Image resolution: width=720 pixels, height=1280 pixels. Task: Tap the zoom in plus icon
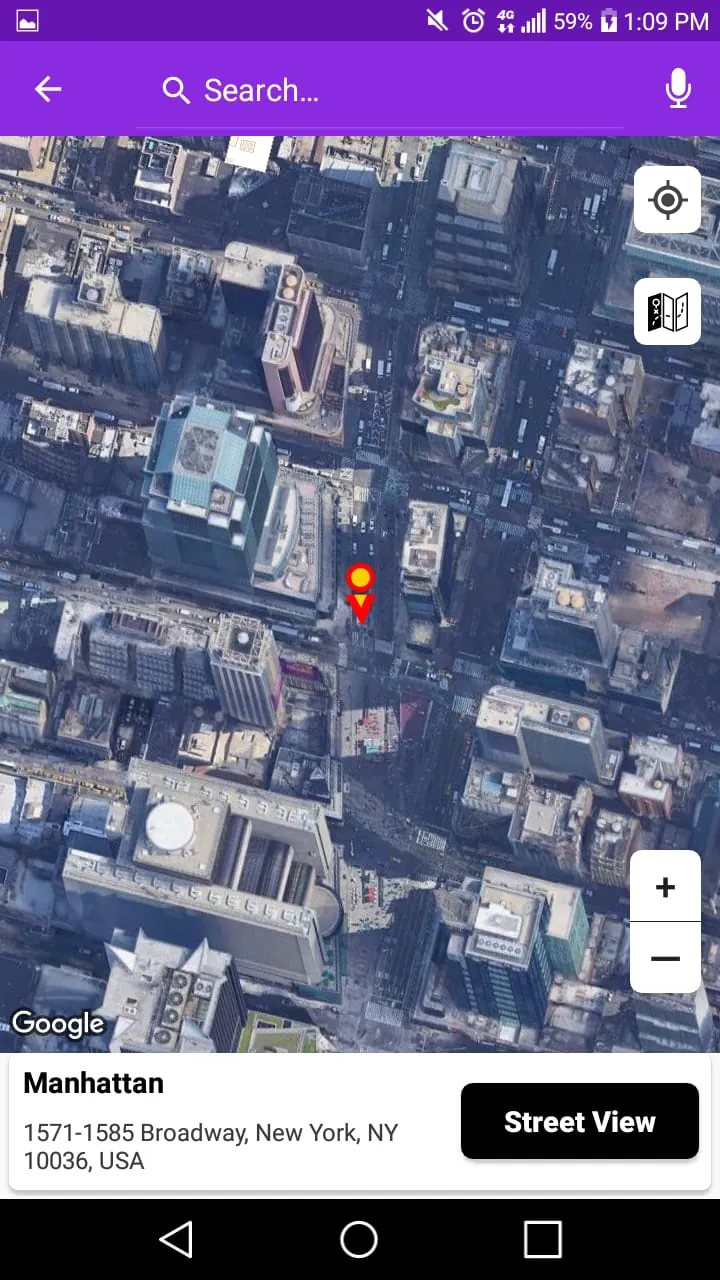pyautogui.click(x=665, y=887)
